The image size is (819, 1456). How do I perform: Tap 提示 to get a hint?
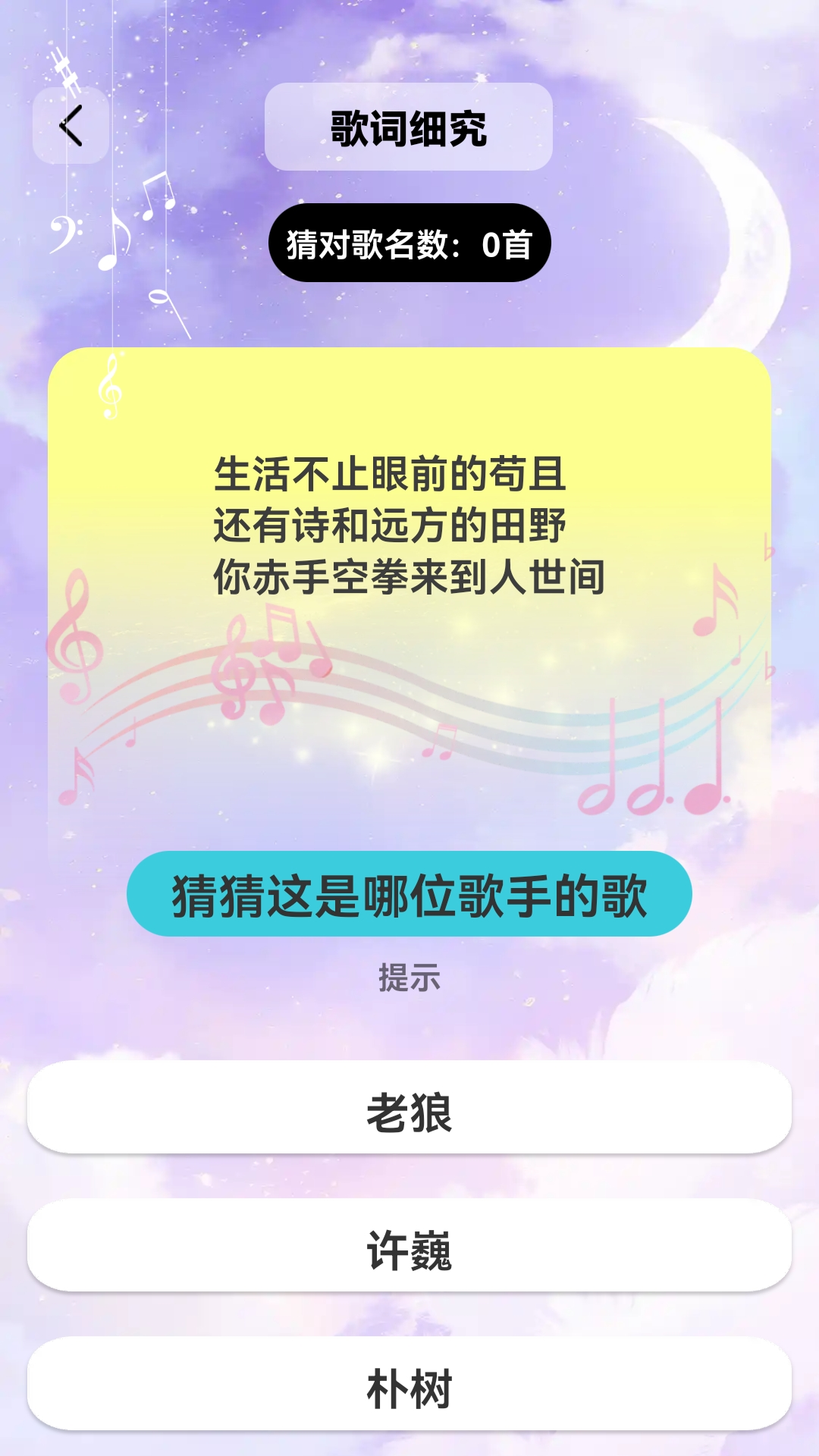coord(409,977)
